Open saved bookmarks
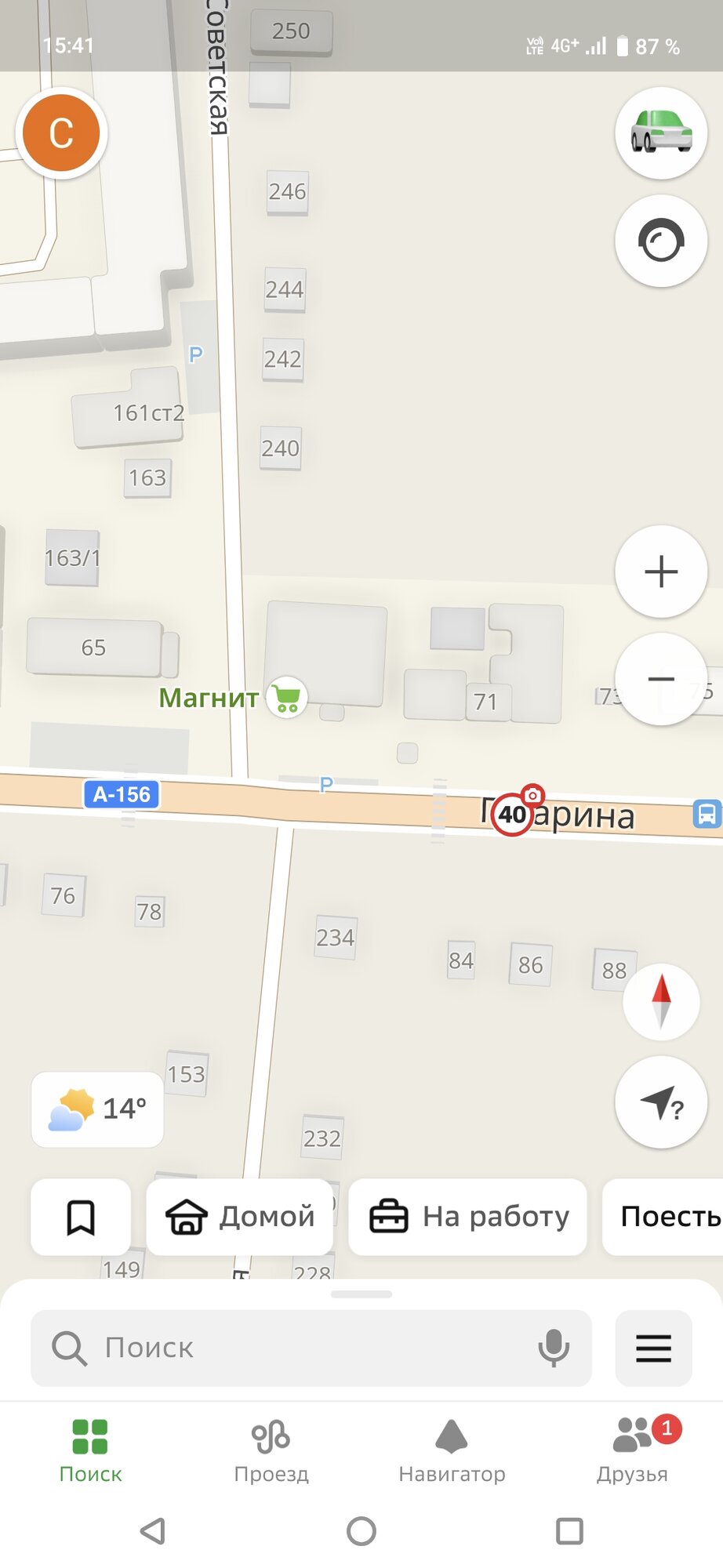The width and height of the screenshot is (723, 1568). point(81,1217)
